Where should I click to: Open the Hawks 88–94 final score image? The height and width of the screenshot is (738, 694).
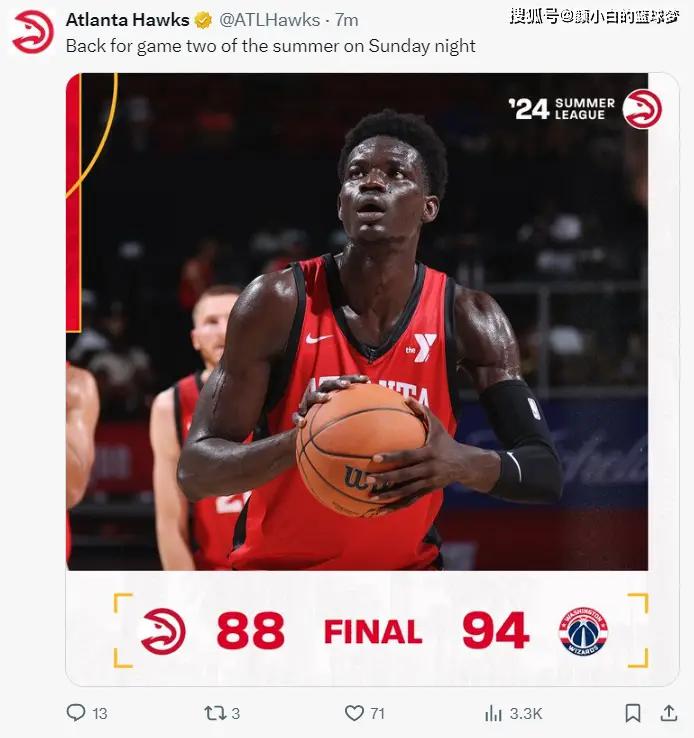[372, 378]
